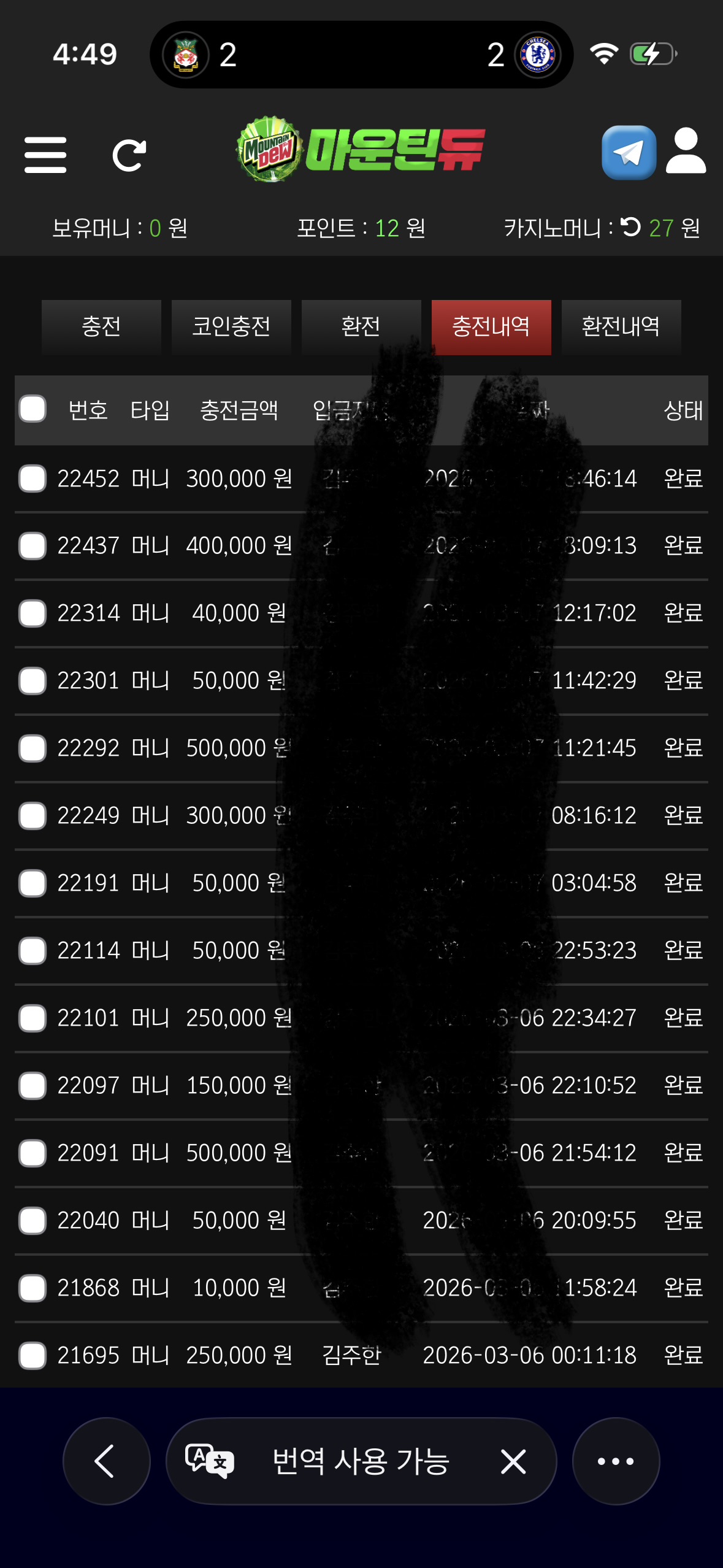Refresh the 카지노머니 balance
Image resolution: width=723 pixels, height=1568 pixels.
tap(630, 227)
